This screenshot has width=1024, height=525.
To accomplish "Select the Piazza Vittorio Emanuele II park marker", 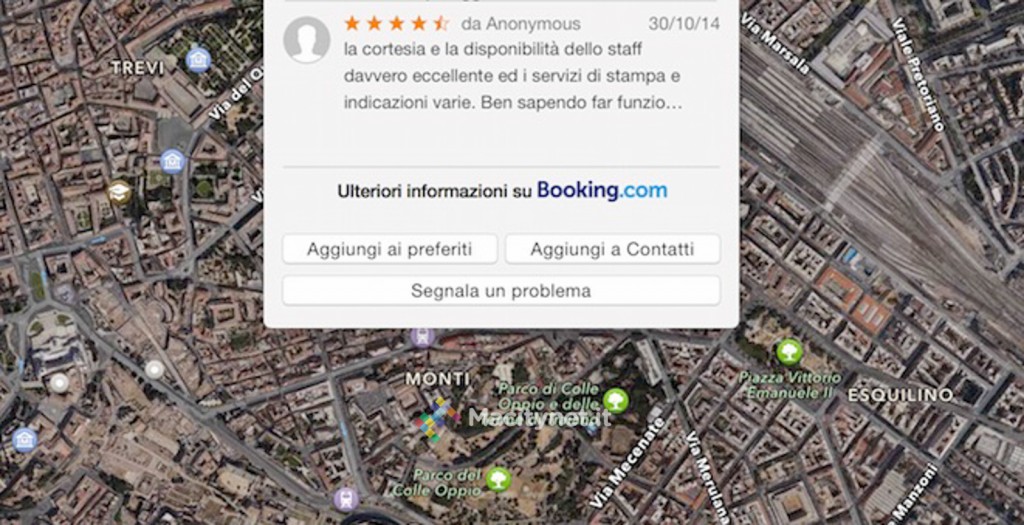I will click(x=789, y=352).
